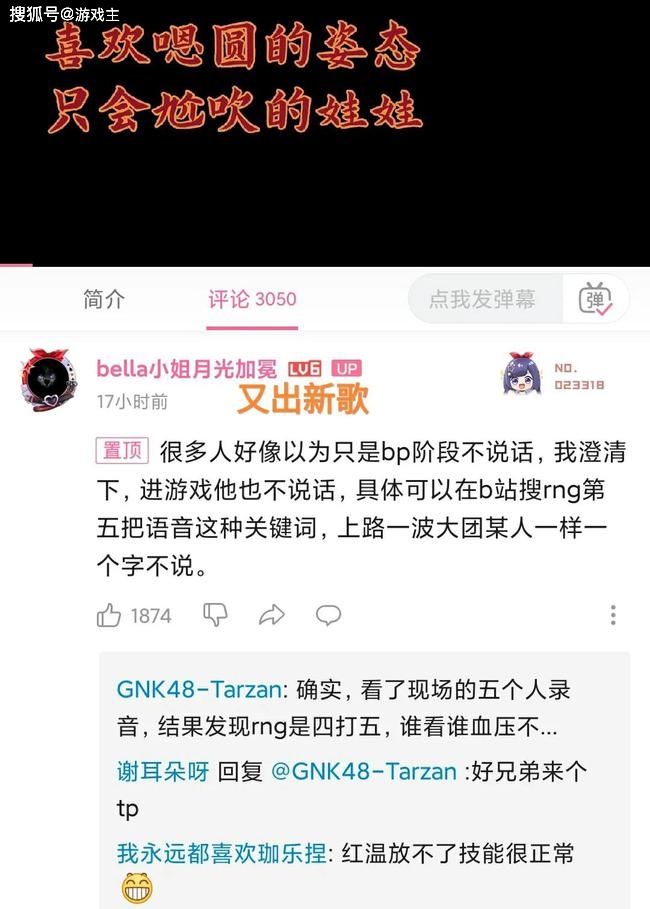650x909 pixels.
Task: Share the pinned comment
Action: point(271,615)
